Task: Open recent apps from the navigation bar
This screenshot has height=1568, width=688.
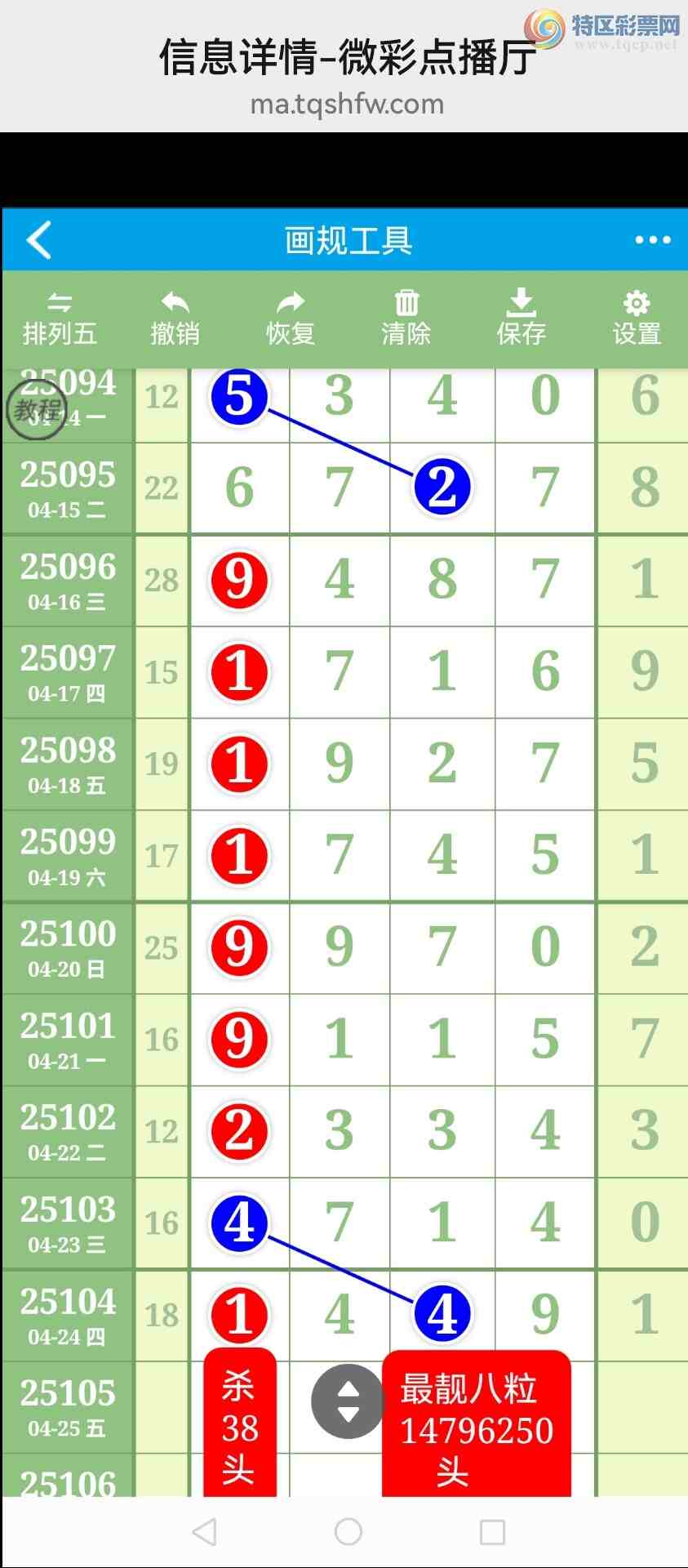Action: [492, 1531]
